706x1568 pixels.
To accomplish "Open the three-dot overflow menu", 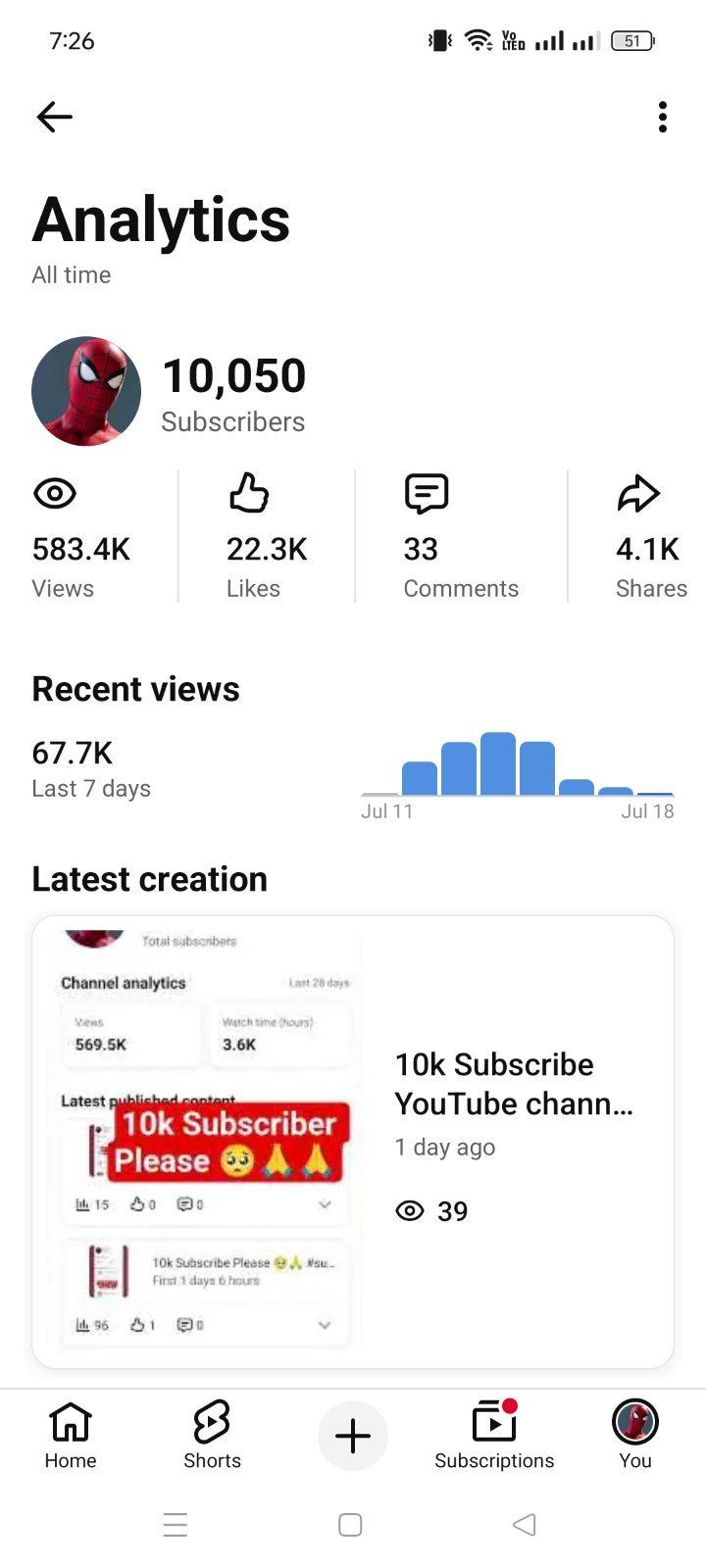I will [x=663, y=117].
